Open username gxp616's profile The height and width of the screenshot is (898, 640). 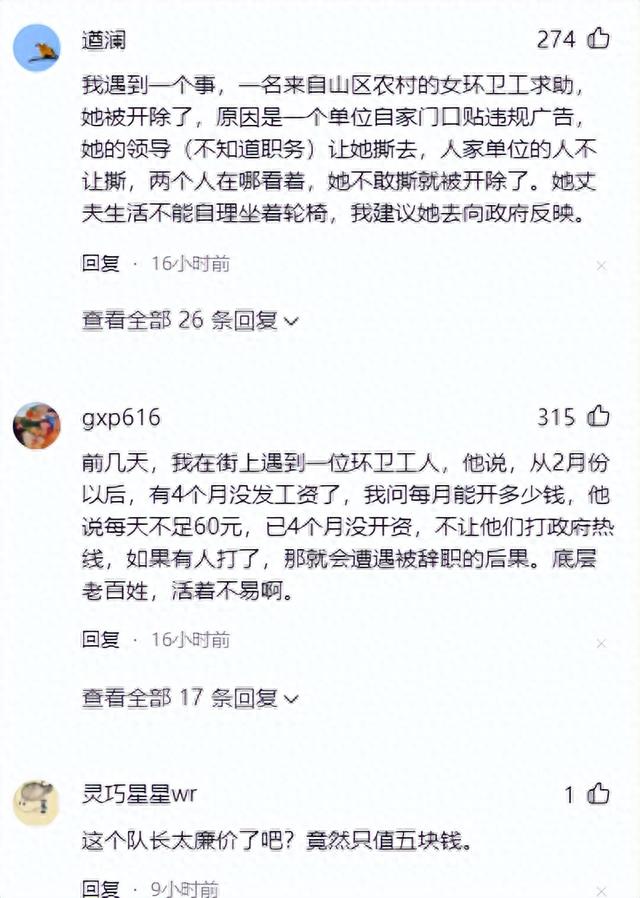120,417
